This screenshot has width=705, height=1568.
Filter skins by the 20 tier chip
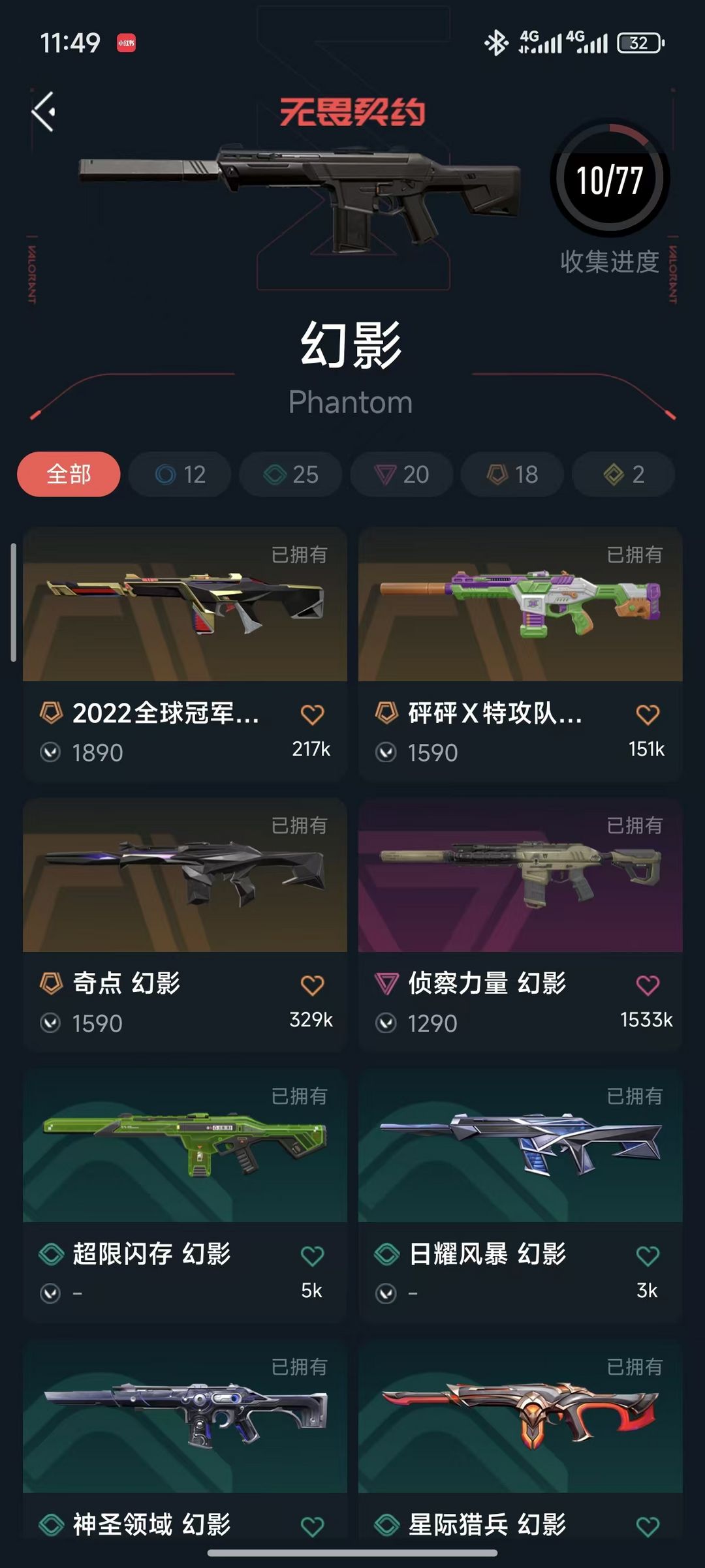pos(402,474)
